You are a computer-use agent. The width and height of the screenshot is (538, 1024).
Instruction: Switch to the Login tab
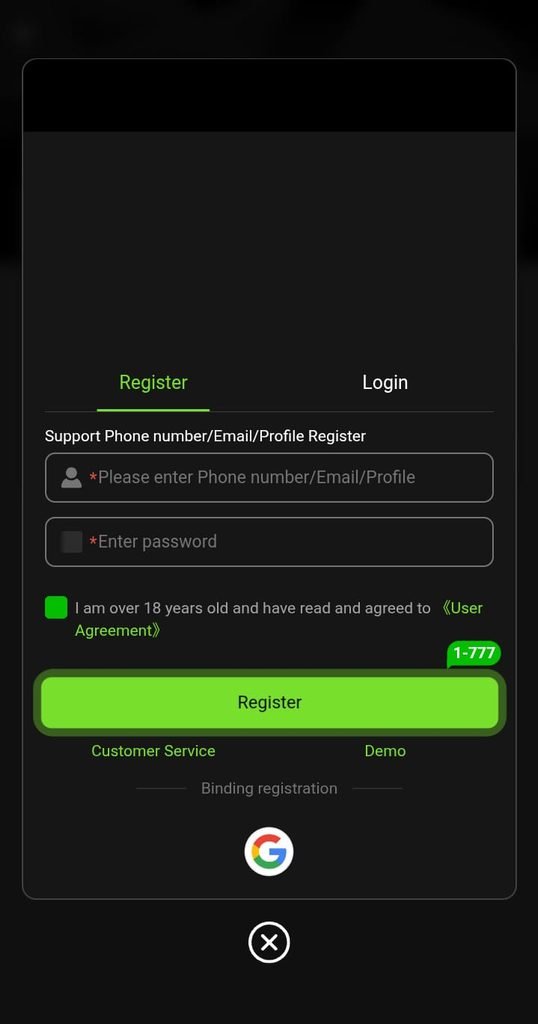pyautogui.click(x=385, y=383)
